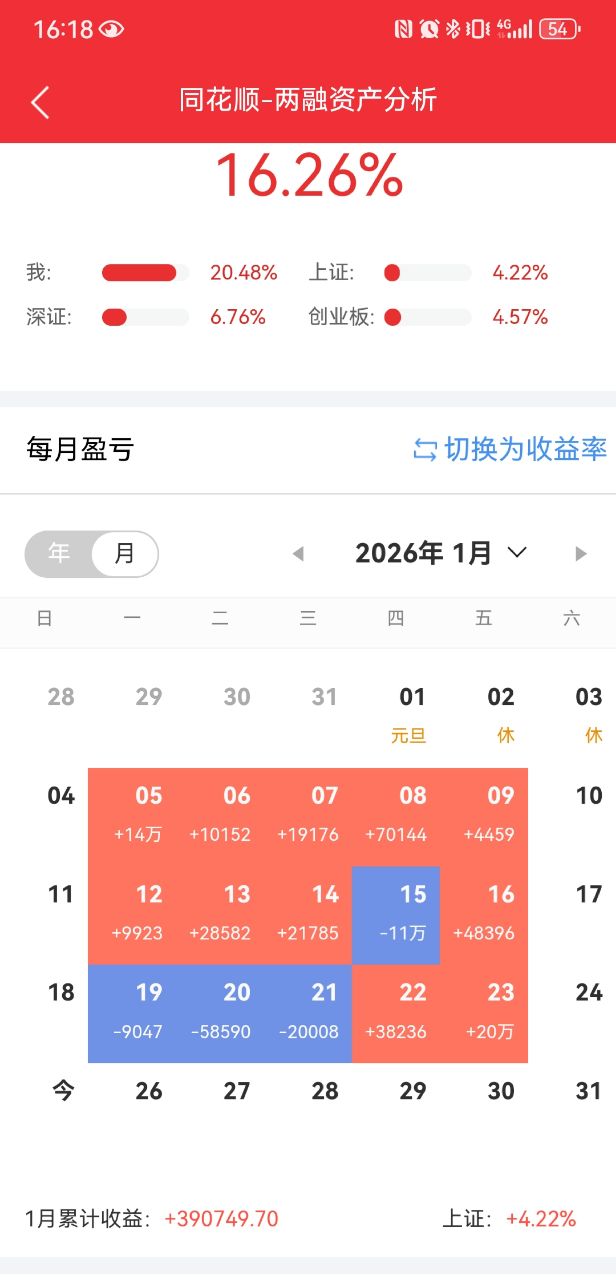
Task: Select day 22 showing +38236
Action: (396, 1013)
